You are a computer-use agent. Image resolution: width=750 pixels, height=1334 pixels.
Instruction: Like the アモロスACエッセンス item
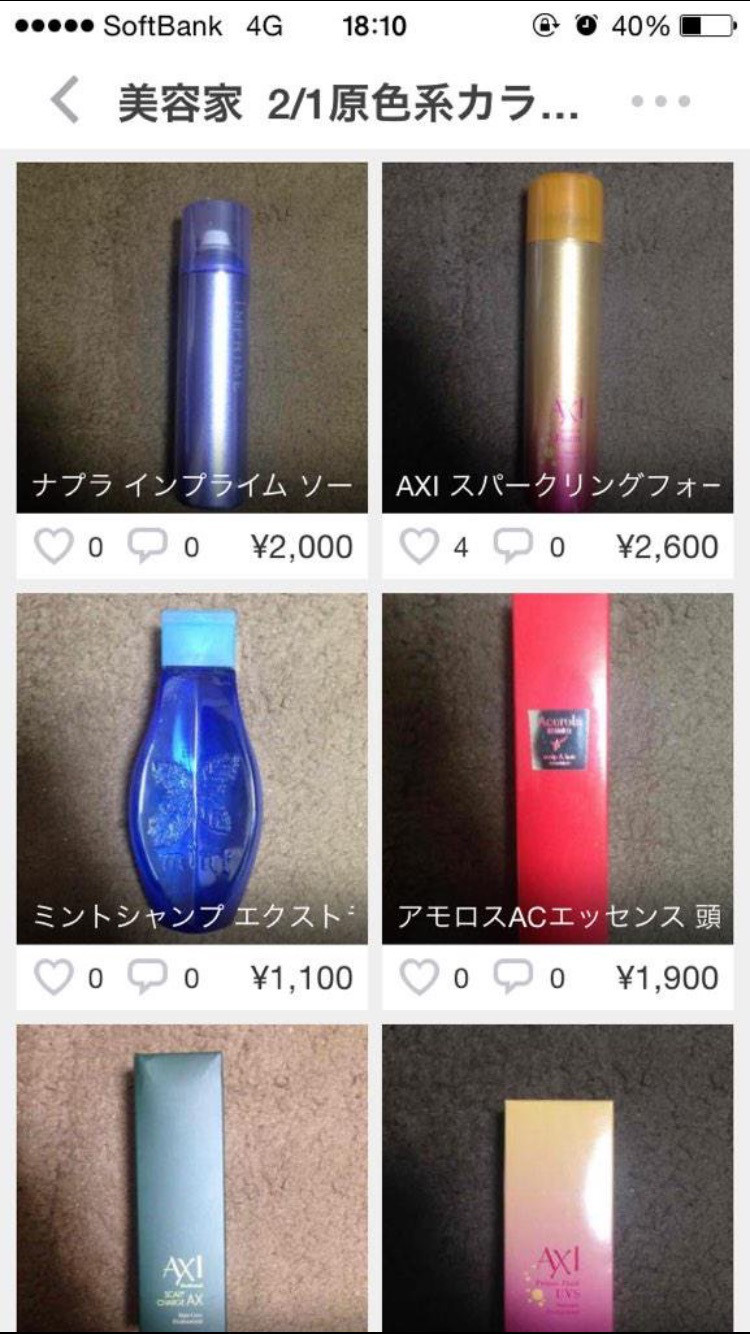coord(419,978)
